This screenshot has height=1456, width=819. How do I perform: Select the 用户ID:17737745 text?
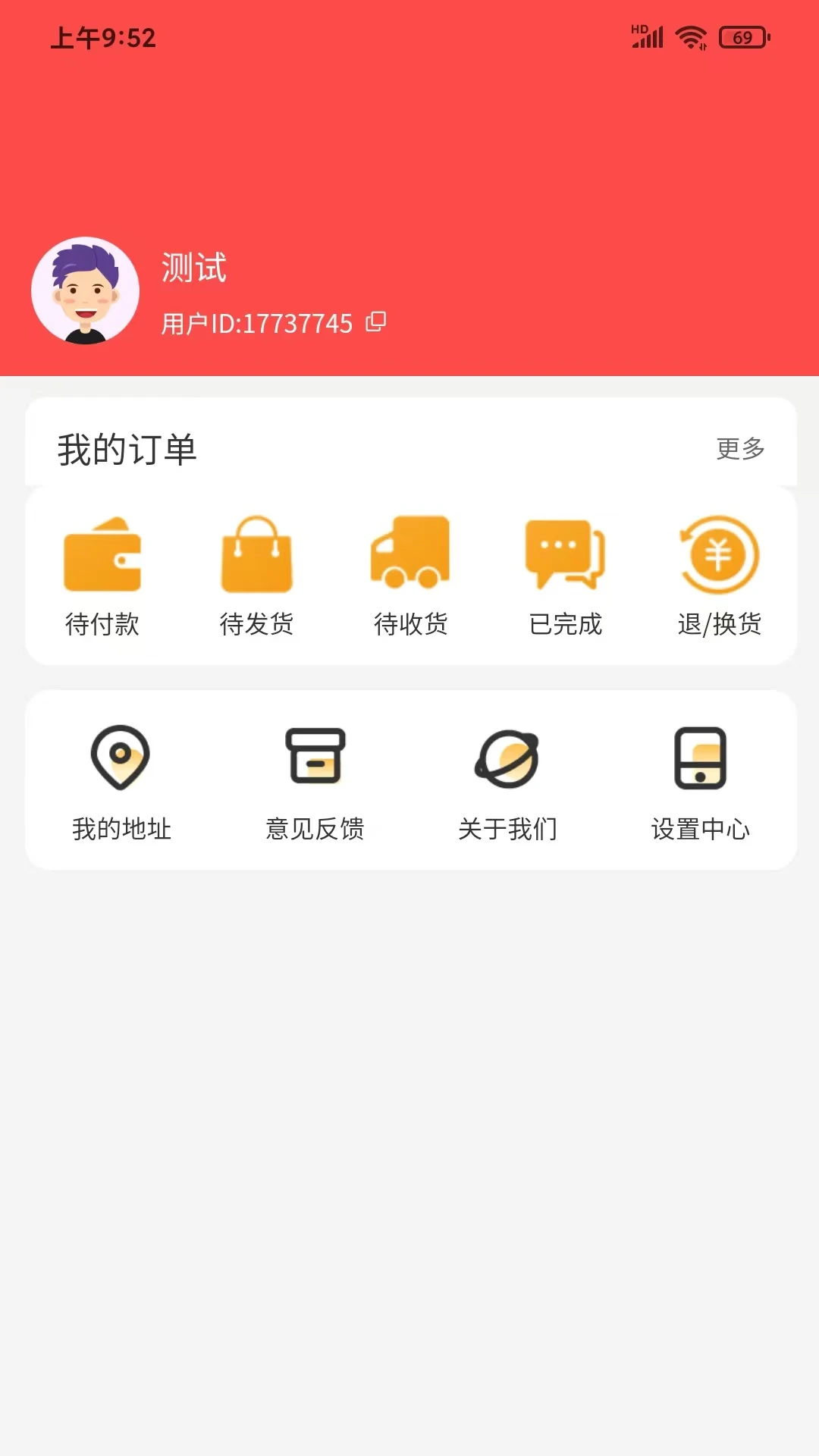[255, 323]
